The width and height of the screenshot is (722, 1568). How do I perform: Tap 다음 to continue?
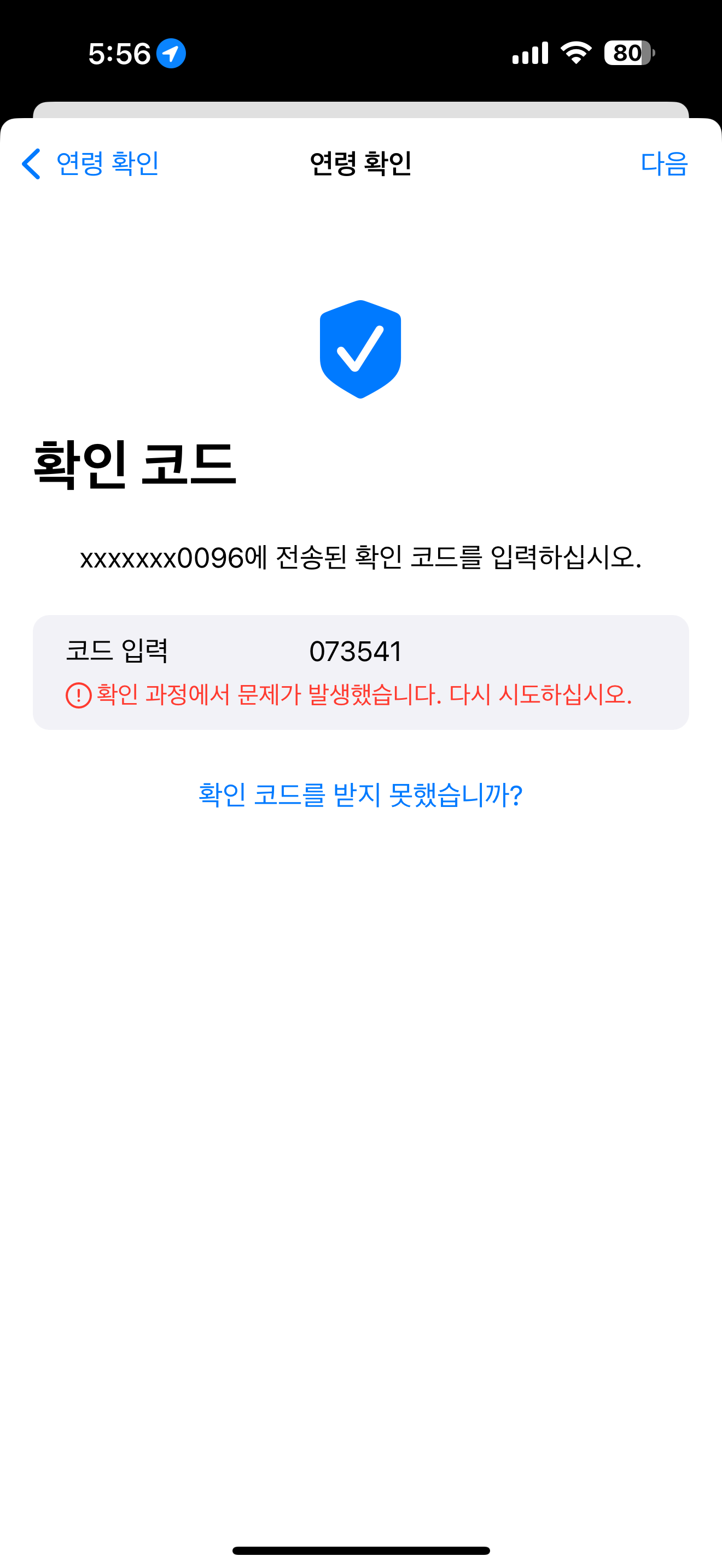pyautogui.click(x=663, y=163)
